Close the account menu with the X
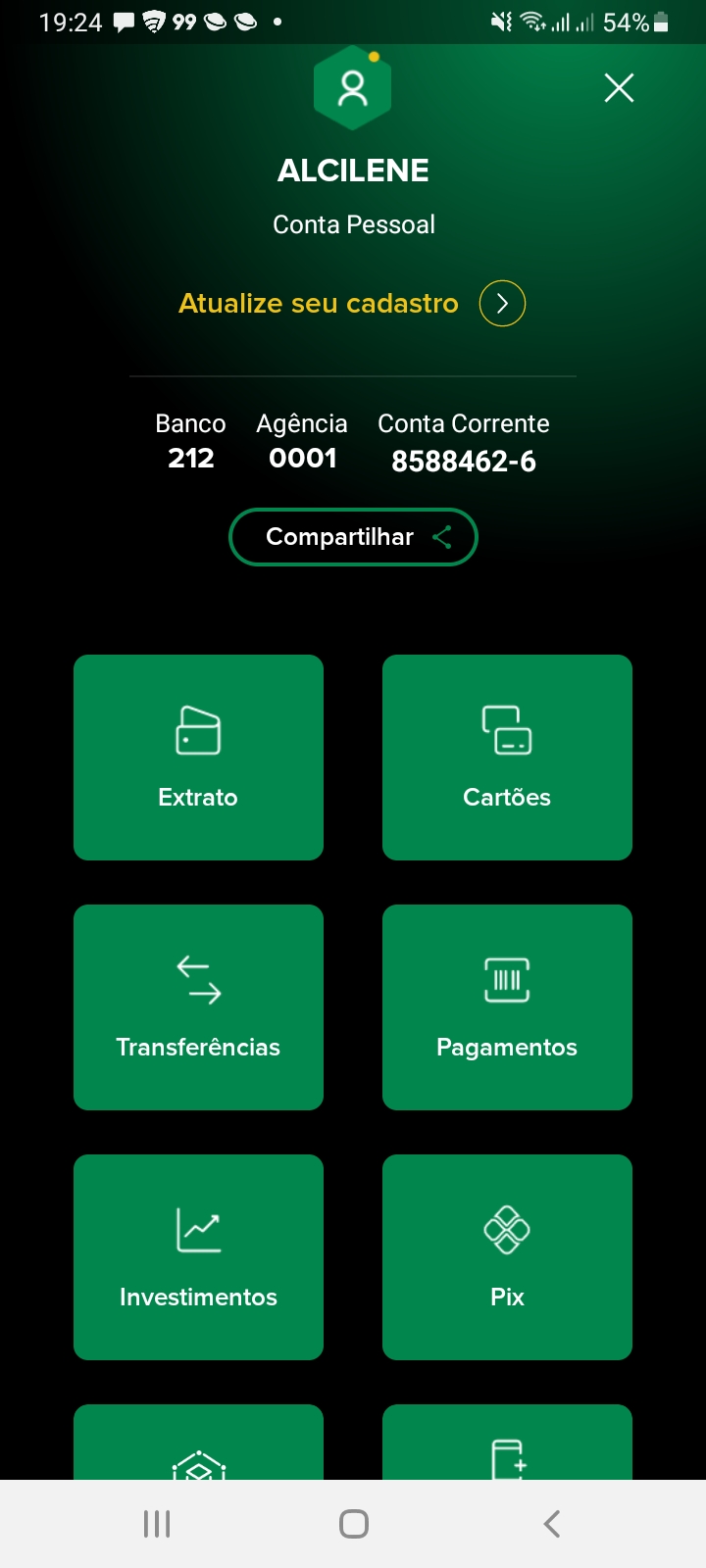Screen dimensions: 706x1568 [619, 88]
